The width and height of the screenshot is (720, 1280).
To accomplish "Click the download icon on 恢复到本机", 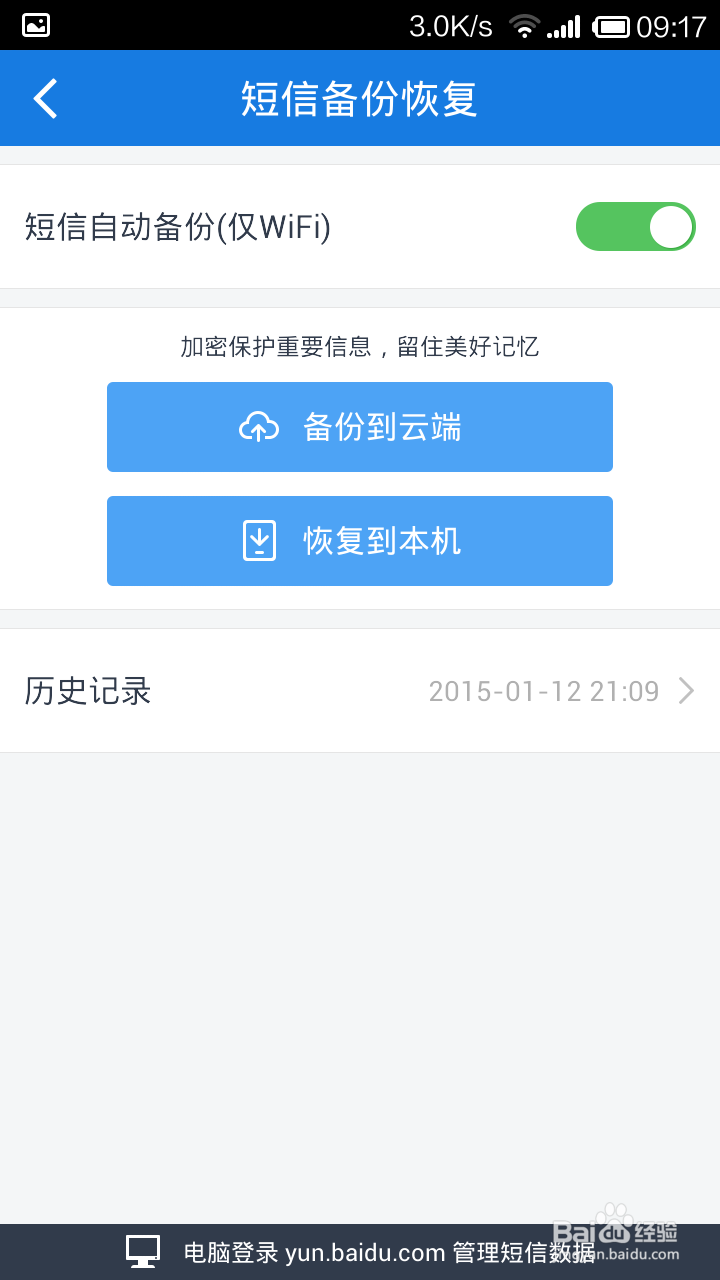I will point(258,541).
